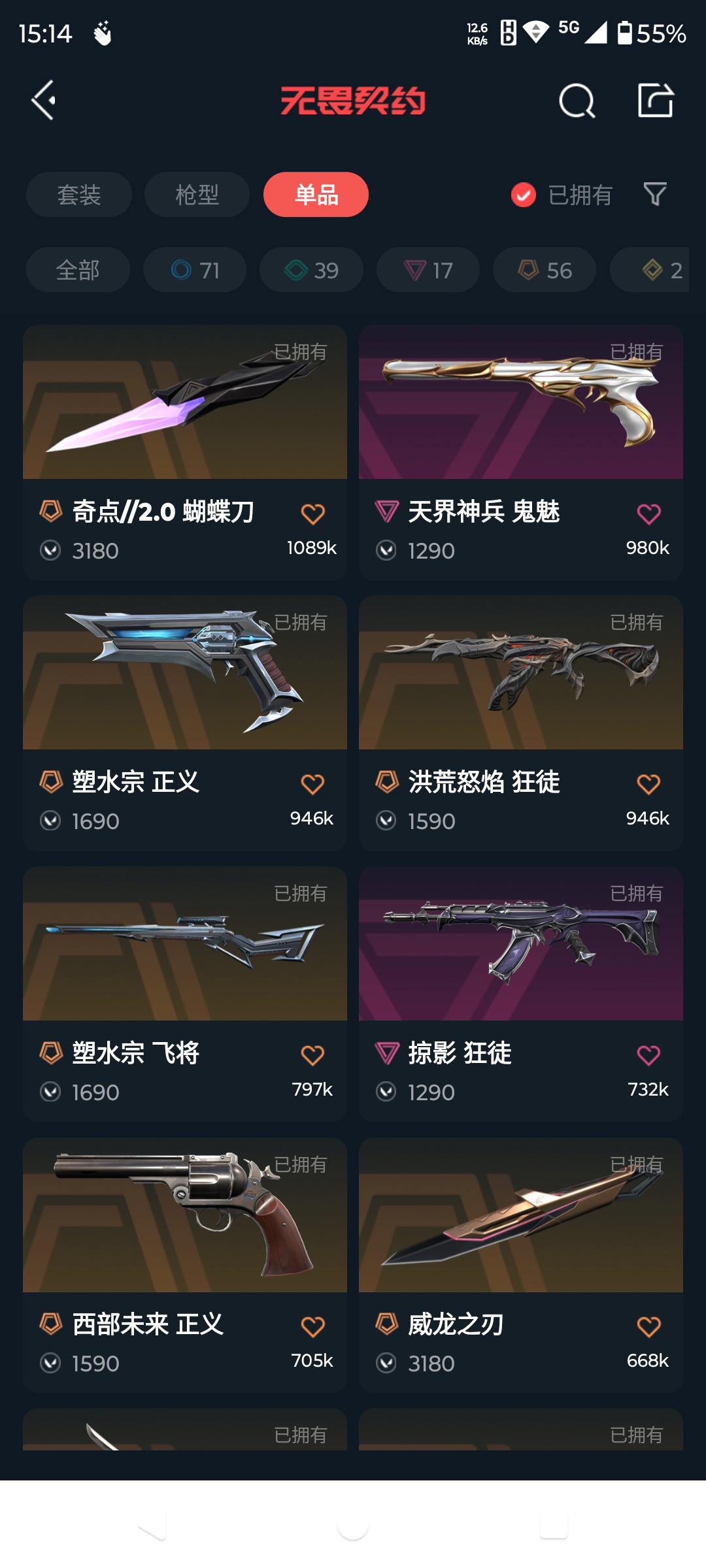Filter by the tier chip showing 71
This screenshot has height=1568, width=706.
point(195,270)
